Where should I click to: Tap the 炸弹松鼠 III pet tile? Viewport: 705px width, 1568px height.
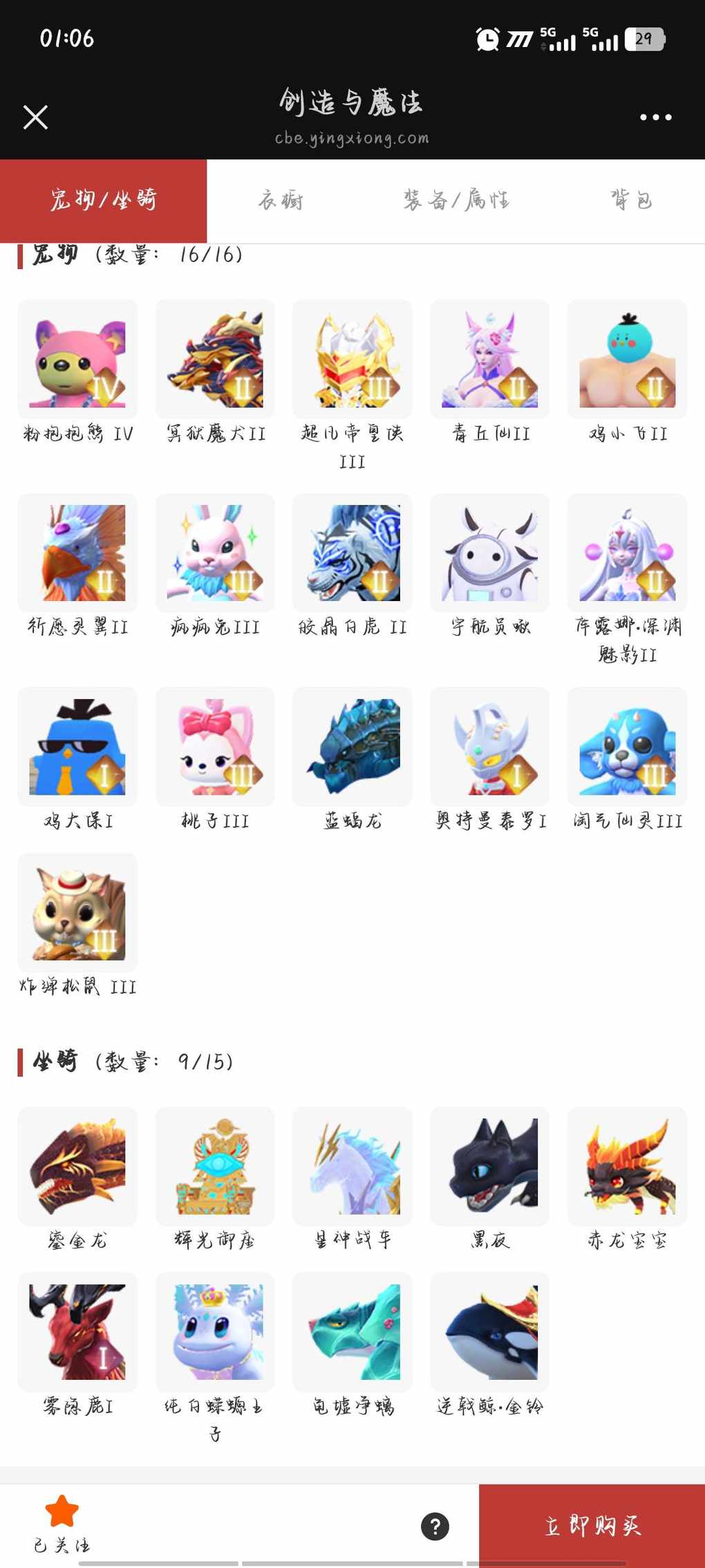[77, 913]
